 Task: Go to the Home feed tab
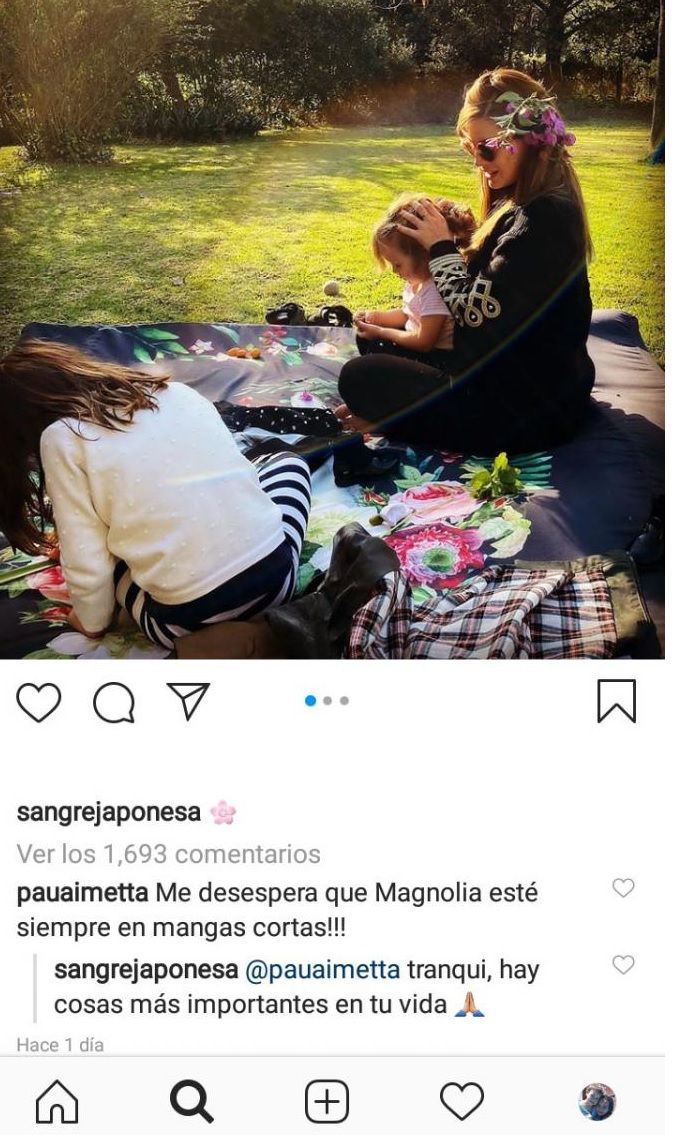[57, 1102]
